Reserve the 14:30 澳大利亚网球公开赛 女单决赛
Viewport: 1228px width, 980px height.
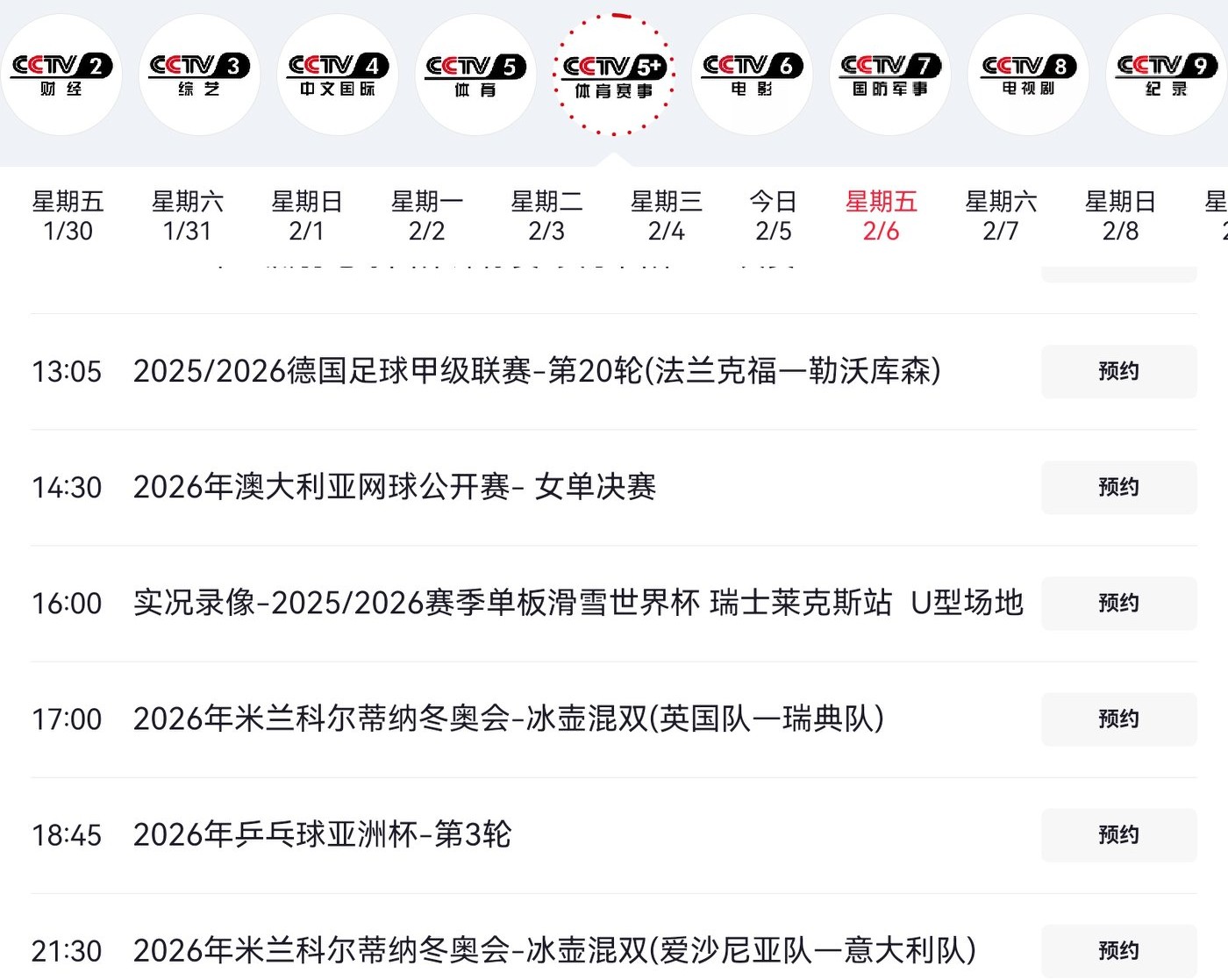pyautogui.click(x=1118, y=487)
